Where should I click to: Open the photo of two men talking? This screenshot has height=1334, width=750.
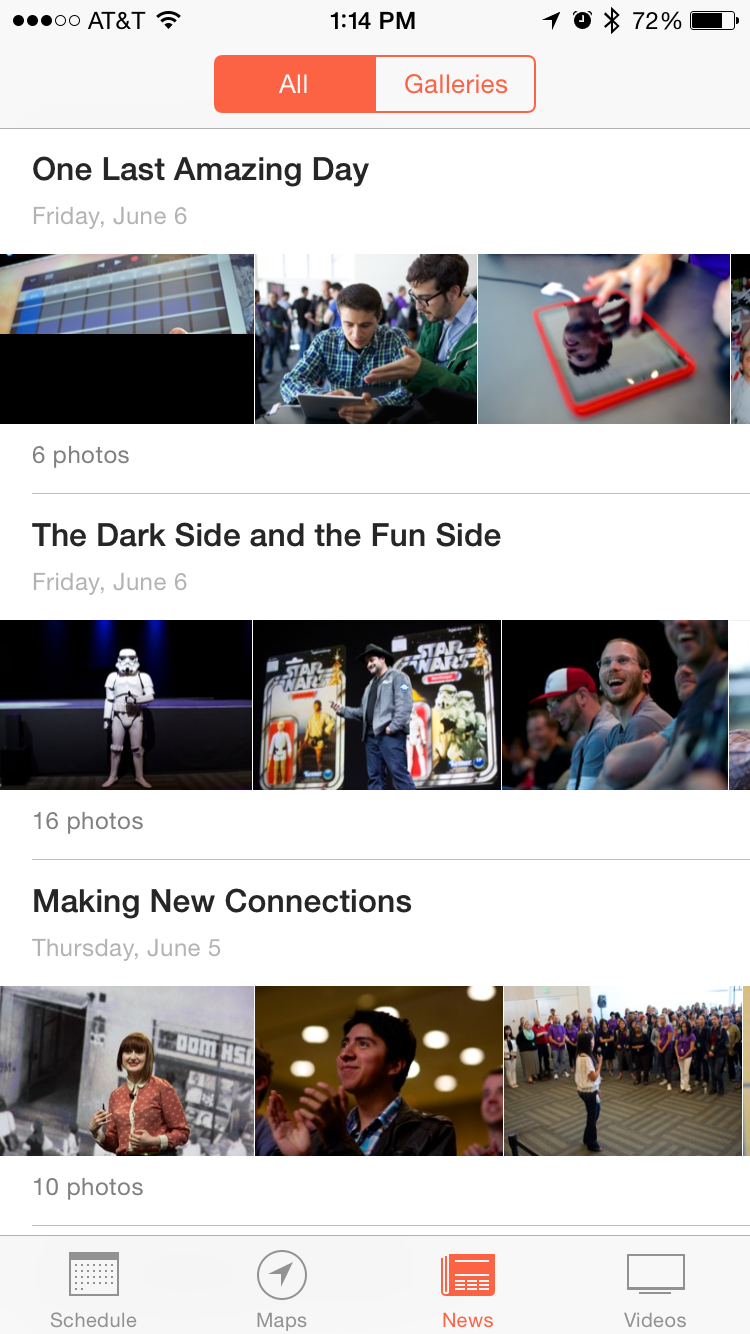click(366, 339)
